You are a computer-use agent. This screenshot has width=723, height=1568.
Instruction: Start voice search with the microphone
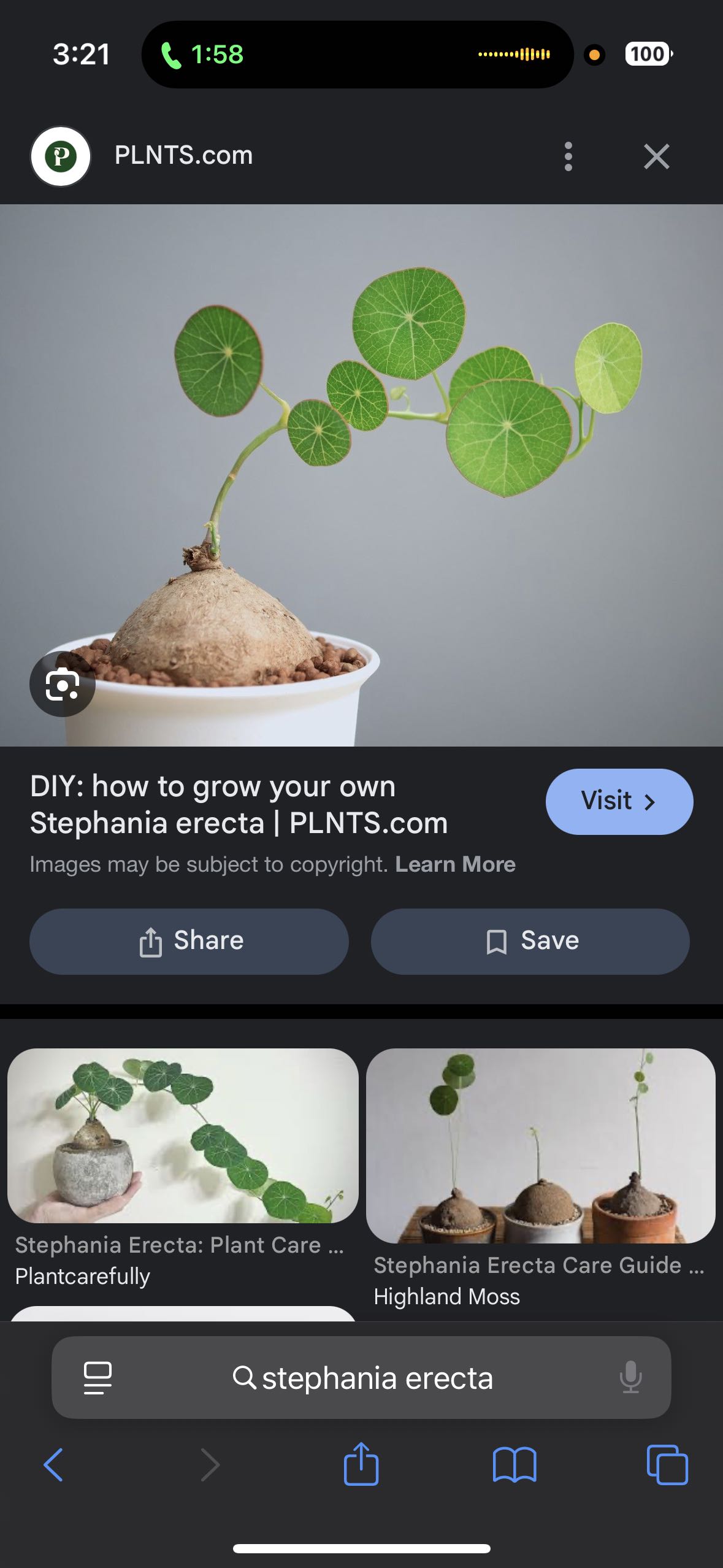click(x=630, y=1378)
